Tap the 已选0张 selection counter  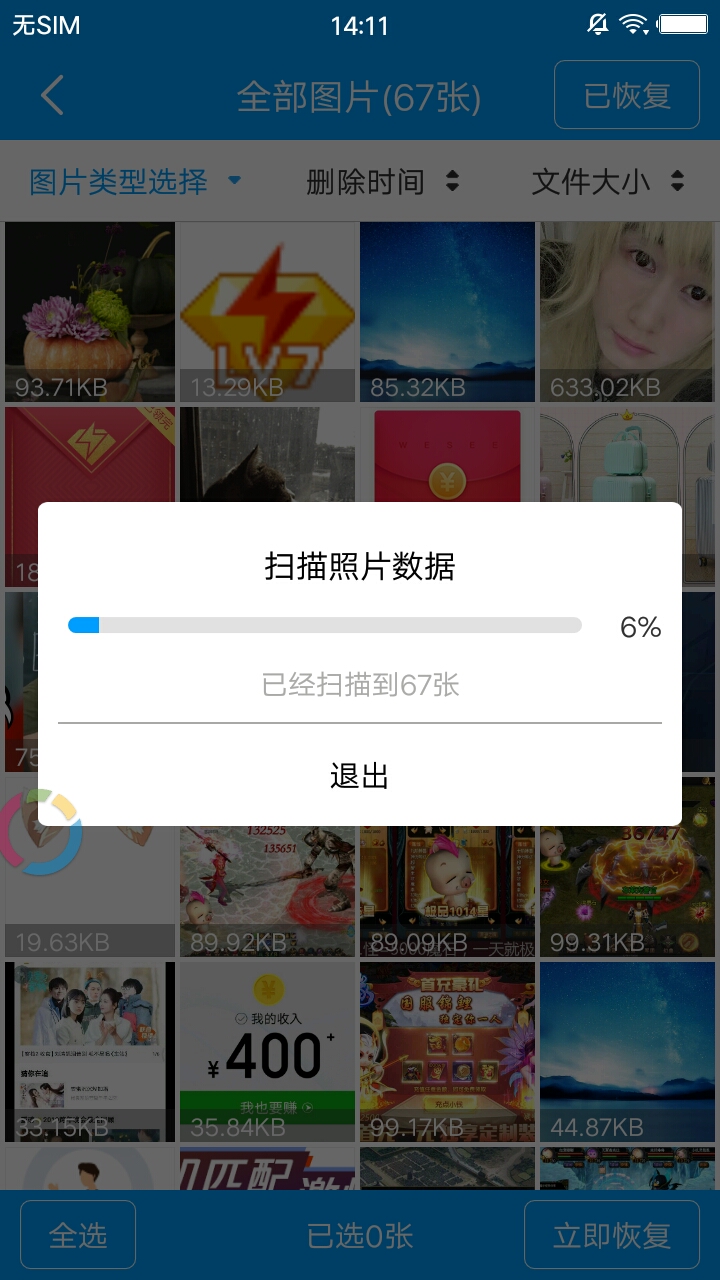pos(360,1234)
